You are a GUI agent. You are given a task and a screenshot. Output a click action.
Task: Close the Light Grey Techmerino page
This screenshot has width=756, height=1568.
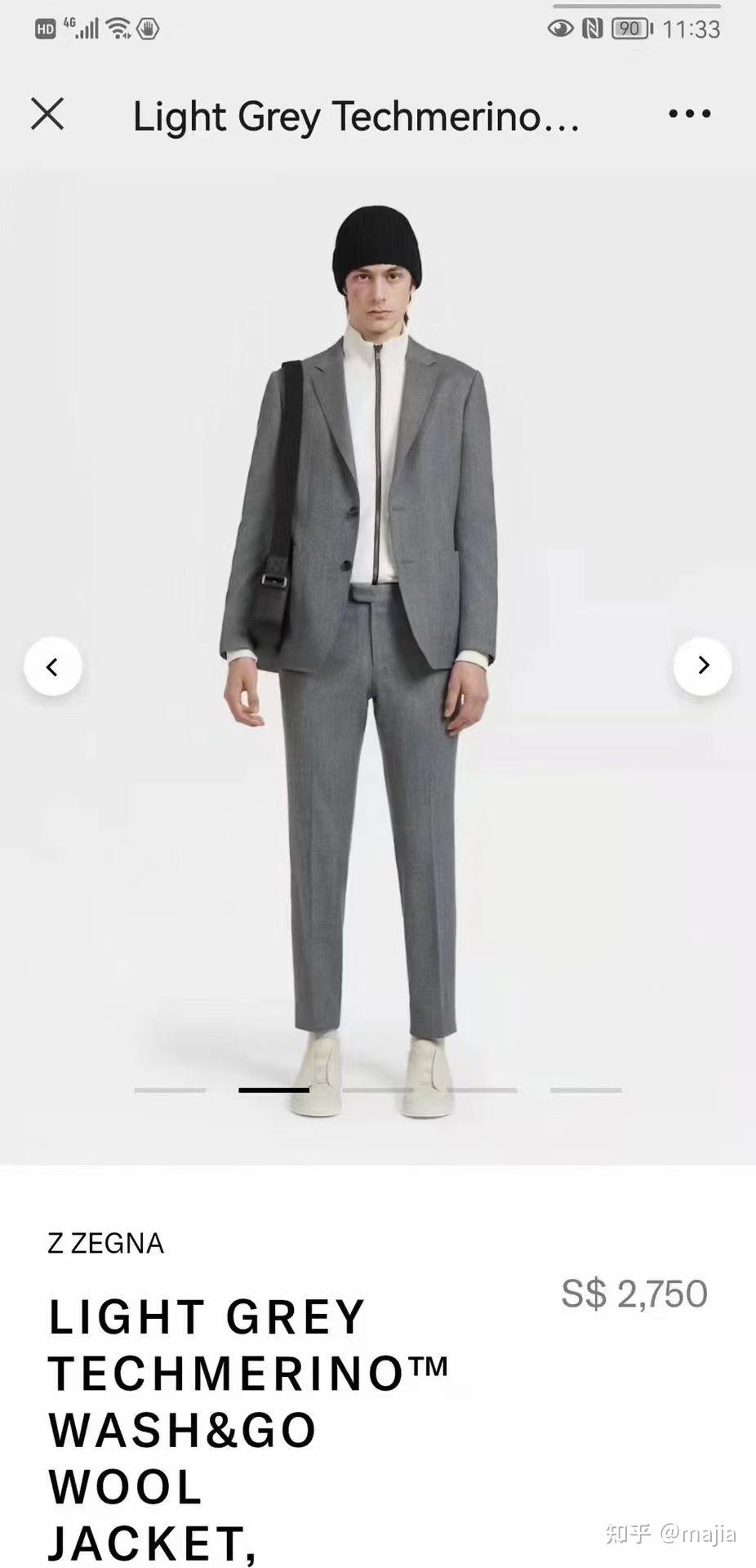[x=47, y=114]
